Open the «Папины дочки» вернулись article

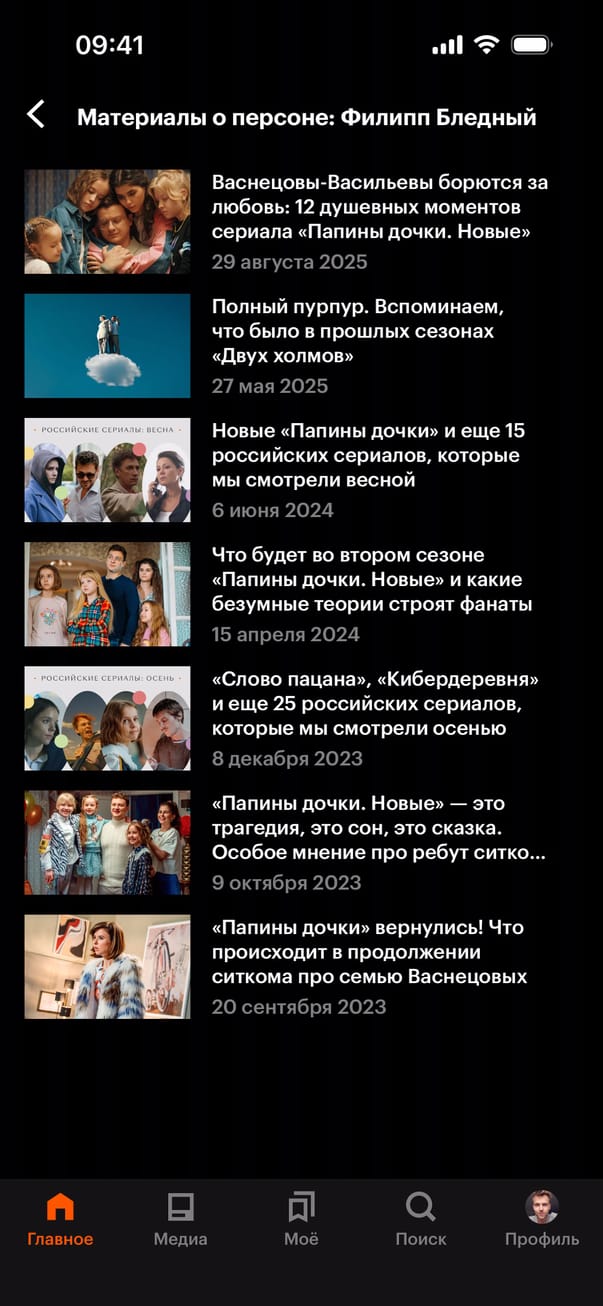[369, 952]
